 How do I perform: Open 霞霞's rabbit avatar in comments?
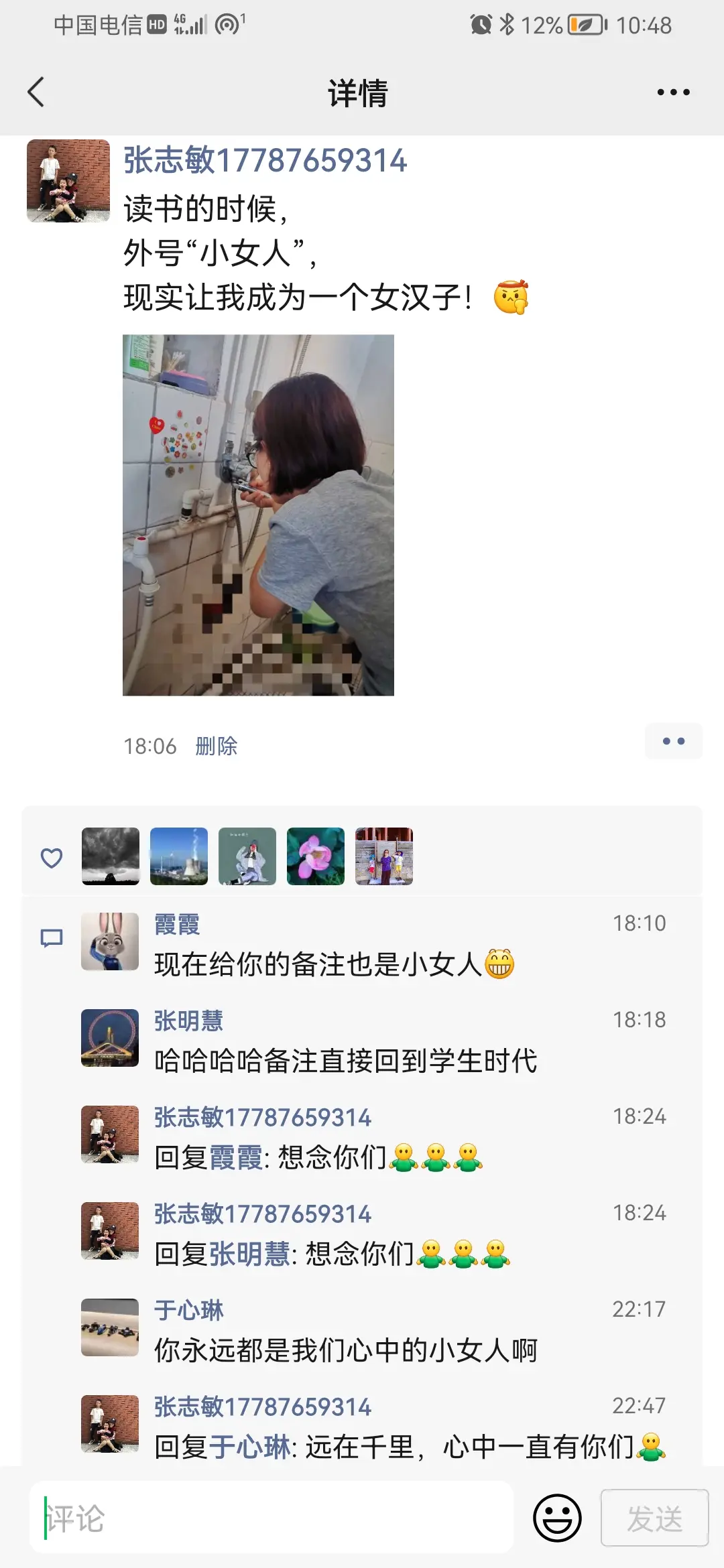click(x=110, y=941)
